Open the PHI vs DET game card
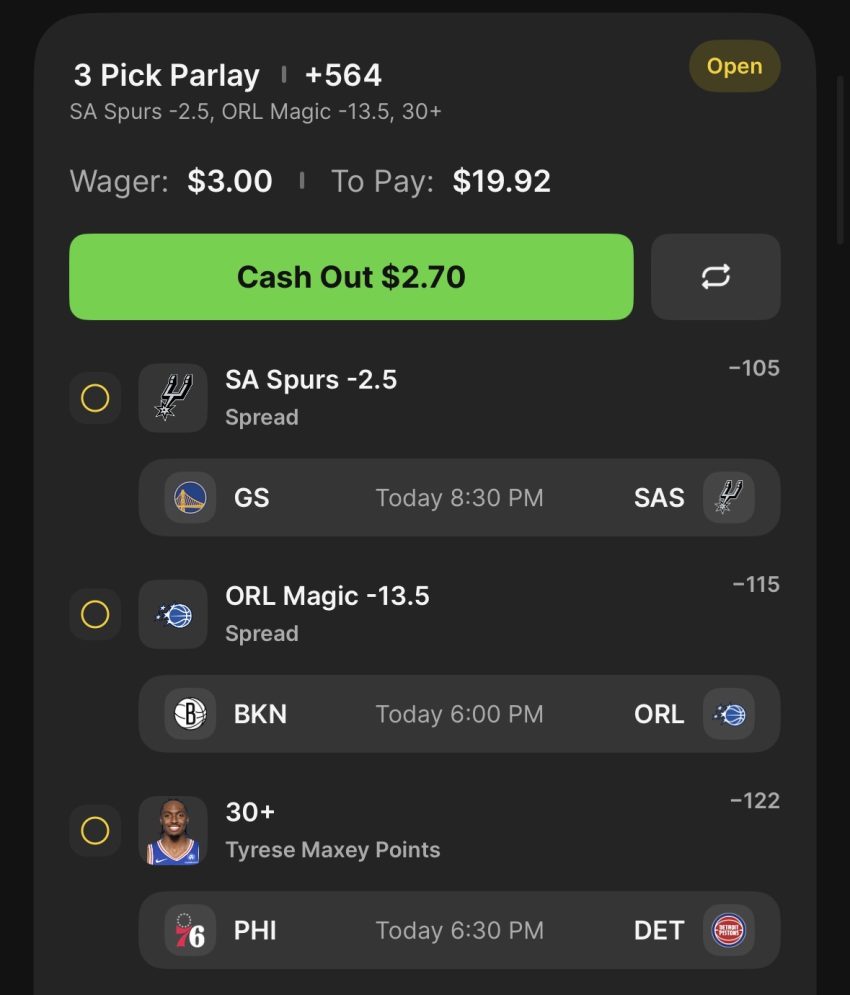 [x=459, y=930]
